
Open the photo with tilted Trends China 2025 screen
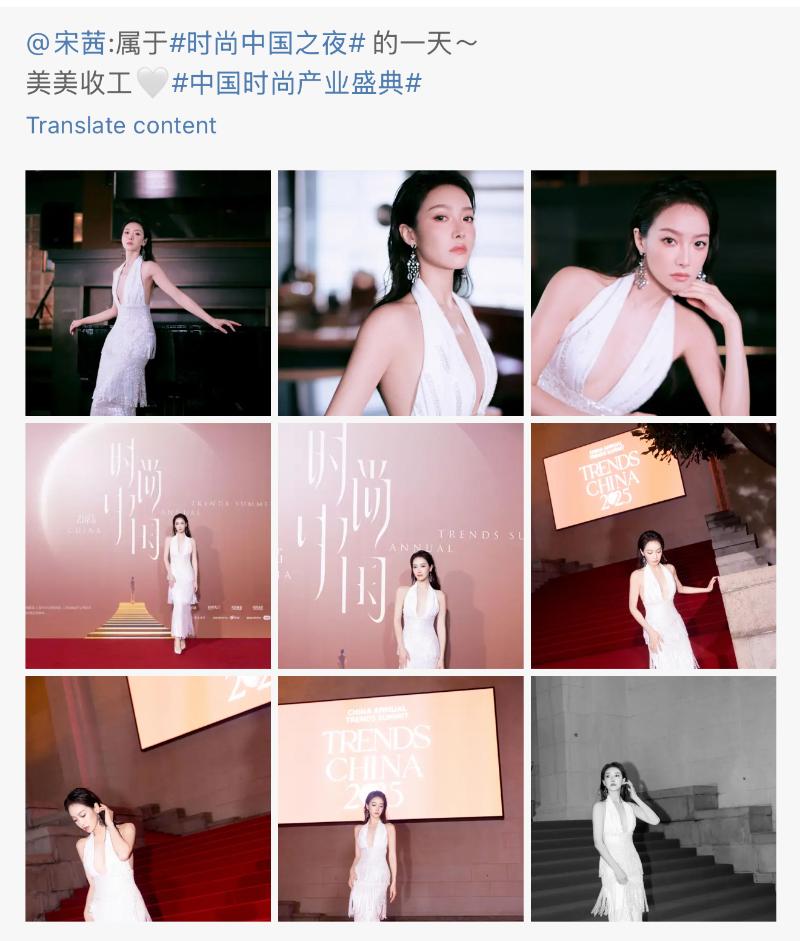tap(653, 546)
